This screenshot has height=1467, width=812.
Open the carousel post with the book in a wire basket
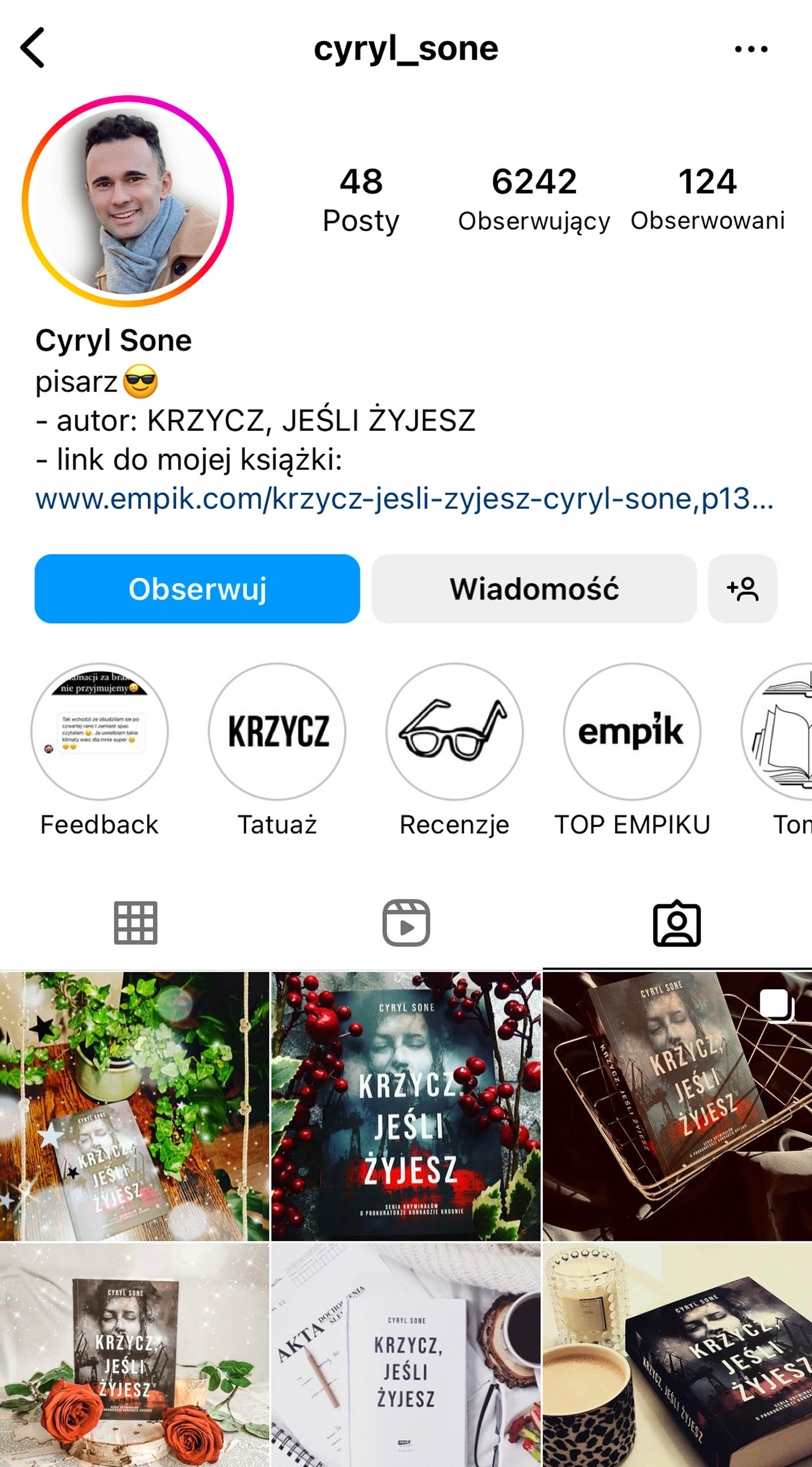point(677,1106)
